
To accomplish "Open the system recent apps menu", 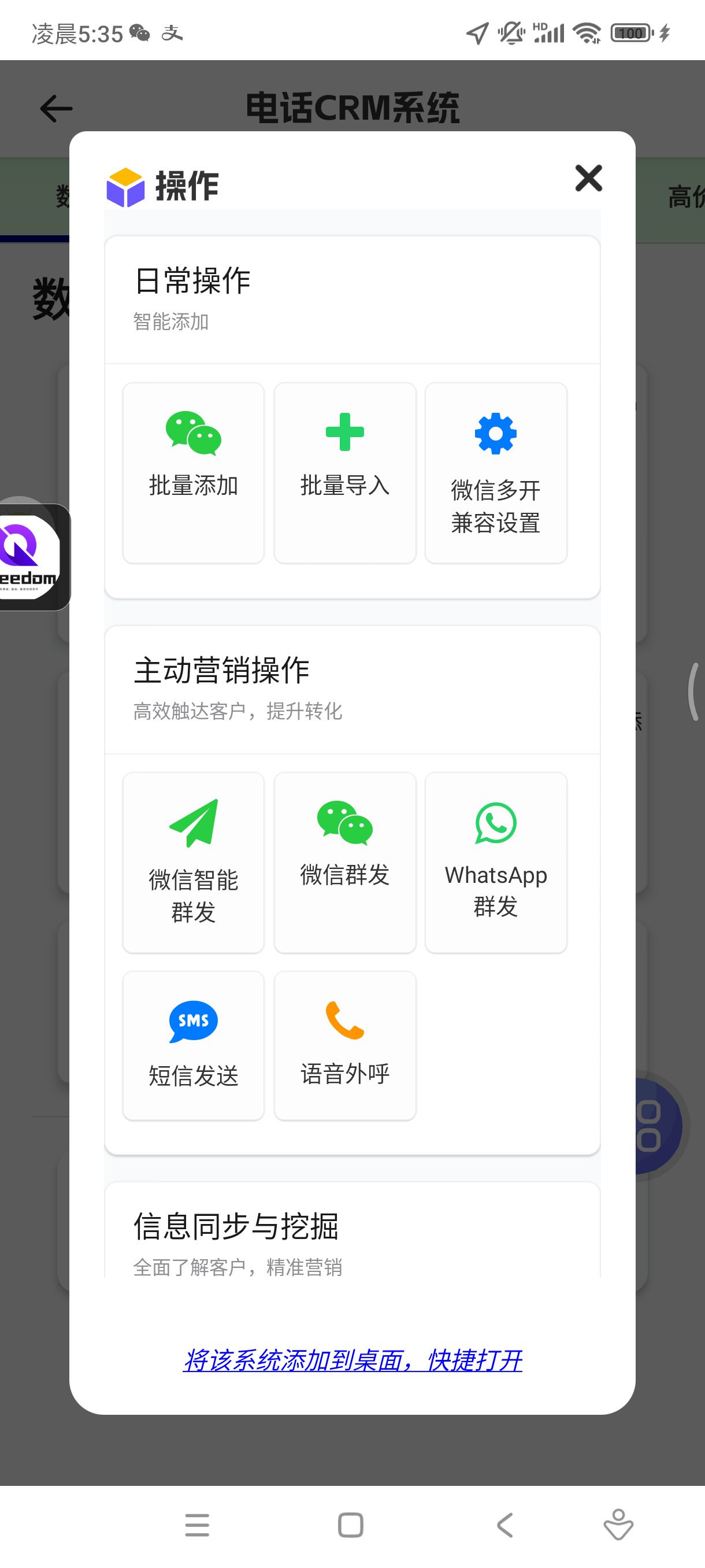I will [x=197, y=1525].
